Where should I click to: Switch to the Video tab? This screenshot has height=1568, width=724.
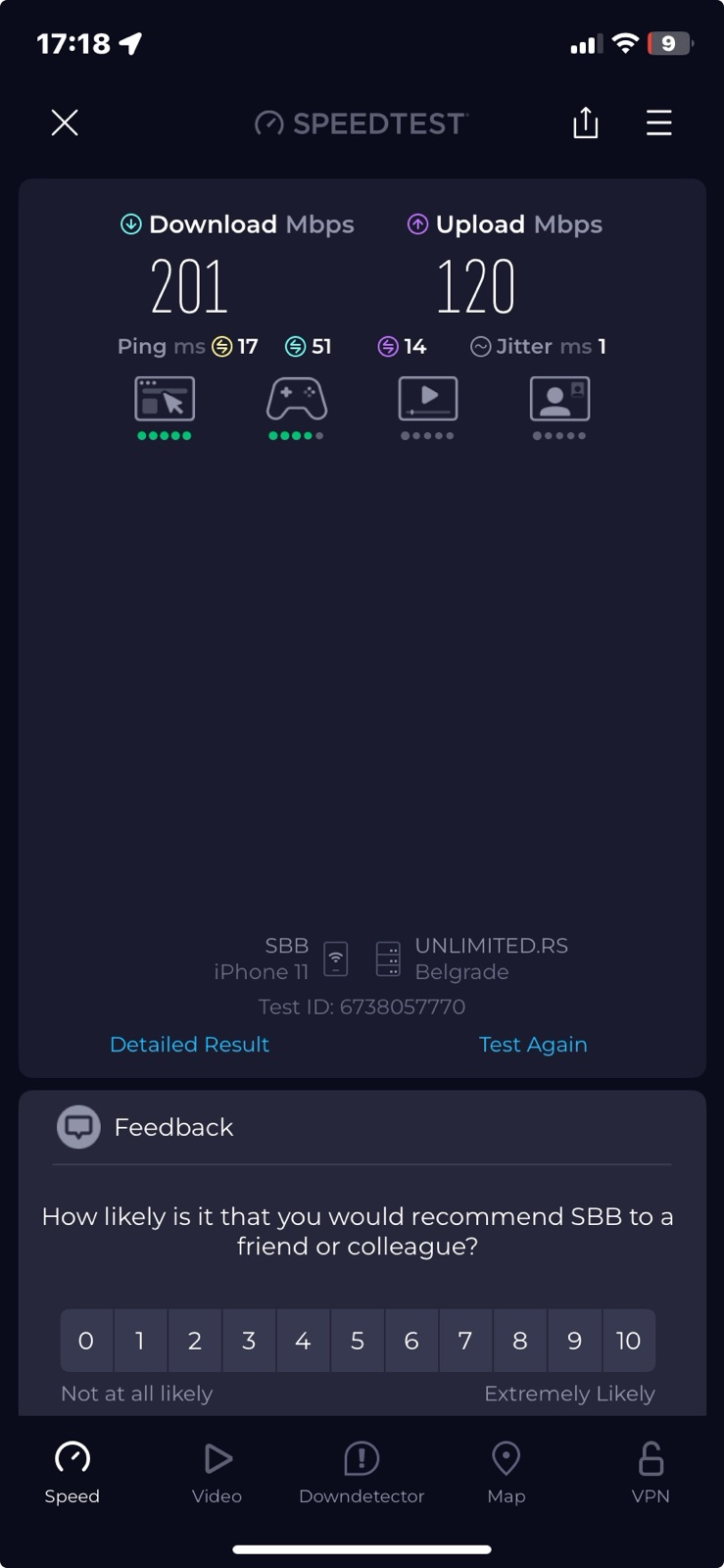(217, 1473)
